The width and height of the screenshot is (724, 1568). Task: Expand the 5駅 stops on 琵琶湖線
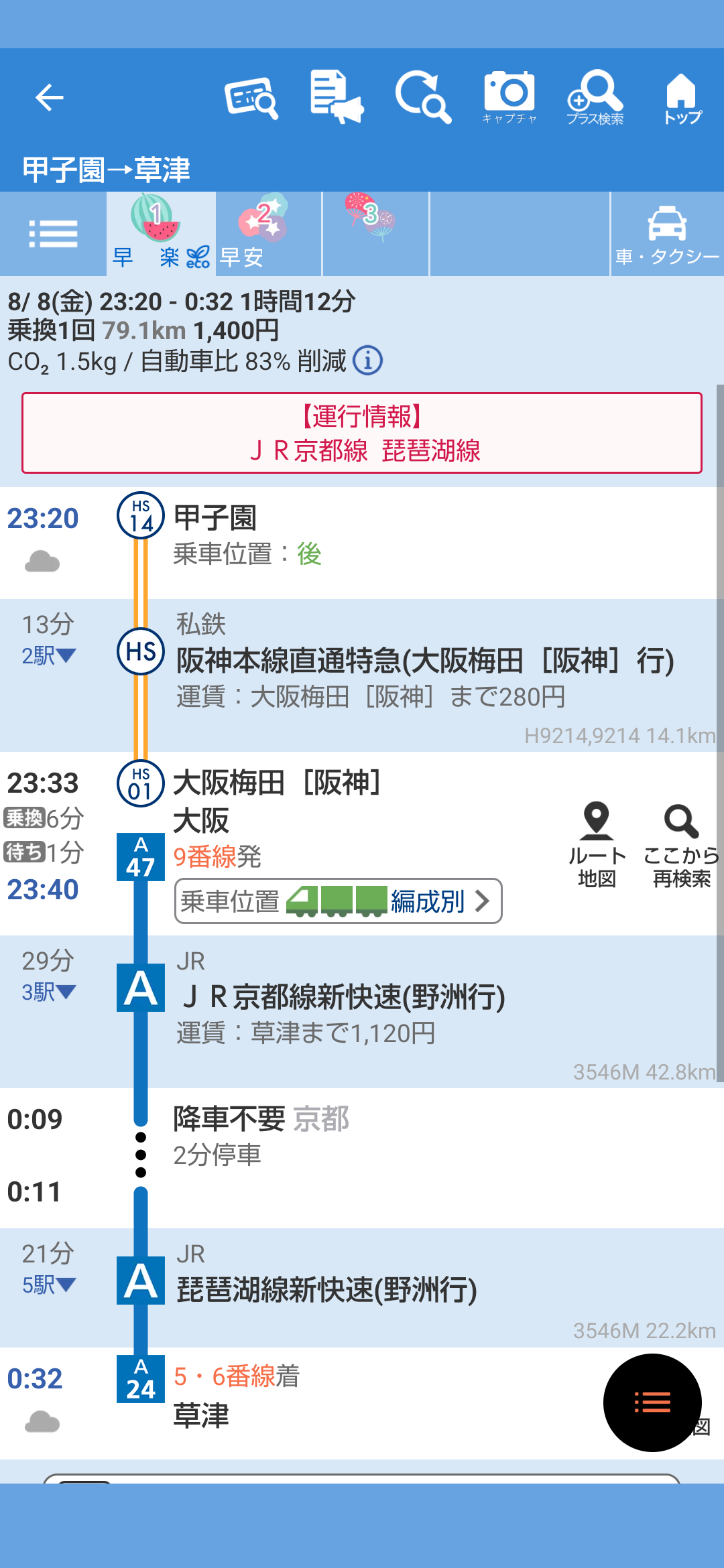coord(49,1285)
